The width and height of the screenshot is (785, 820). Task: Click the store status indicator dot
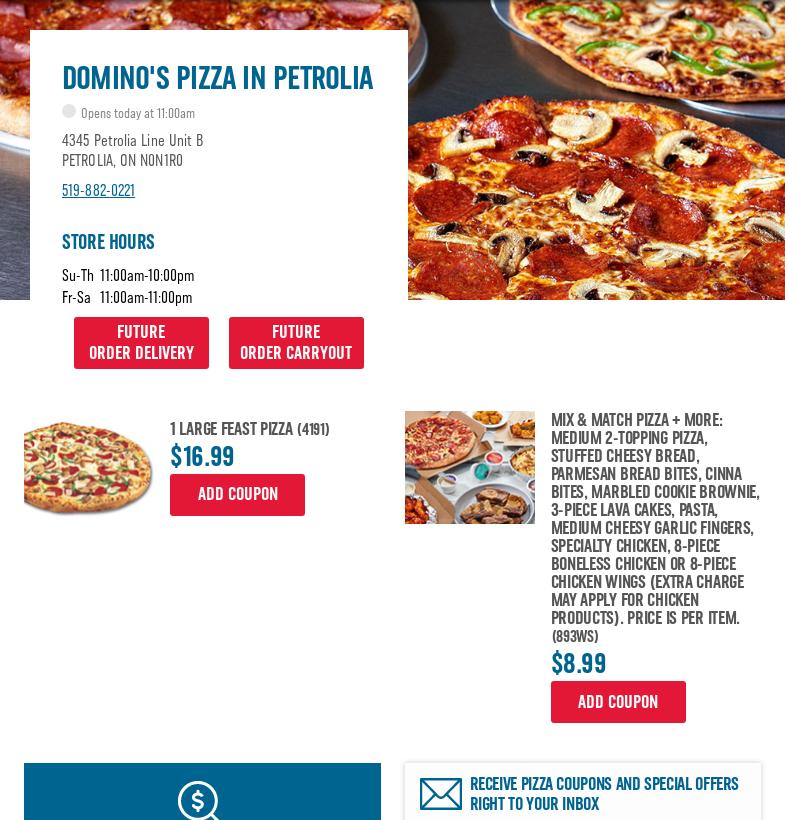tap(69, 111)
